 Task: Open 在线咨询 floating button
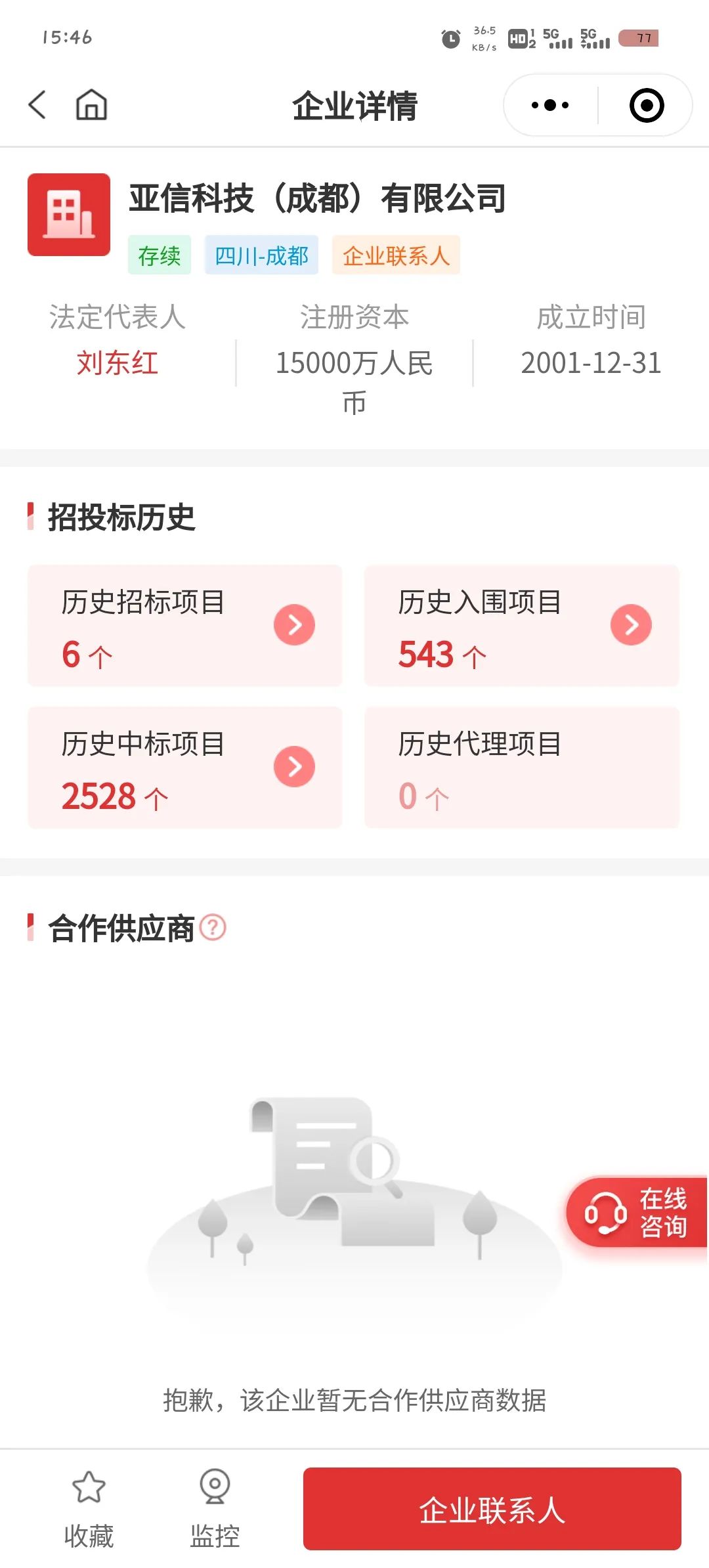click(637, 1212)
